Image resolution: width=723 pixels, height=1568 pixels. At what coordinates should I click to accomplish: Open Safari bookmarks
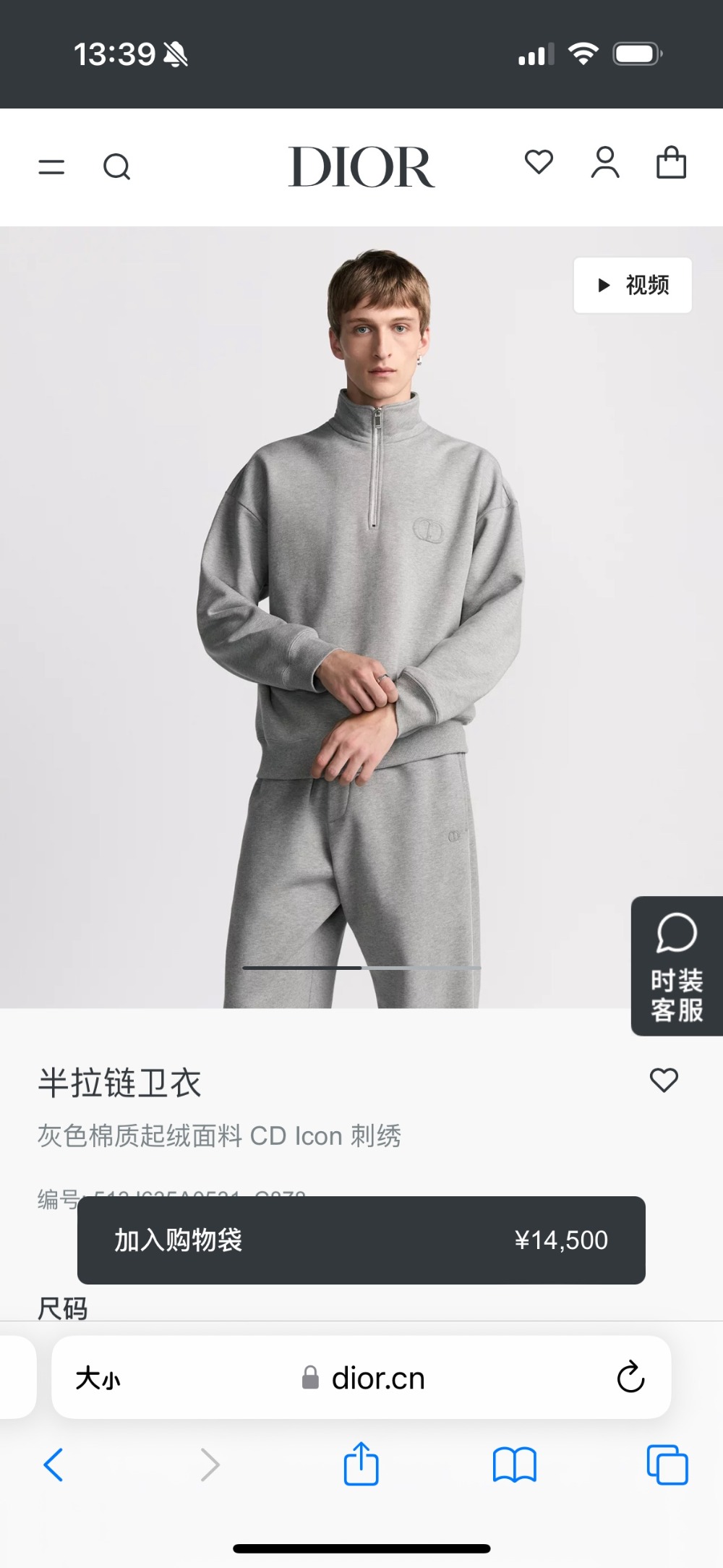(x=514, y=1465)
